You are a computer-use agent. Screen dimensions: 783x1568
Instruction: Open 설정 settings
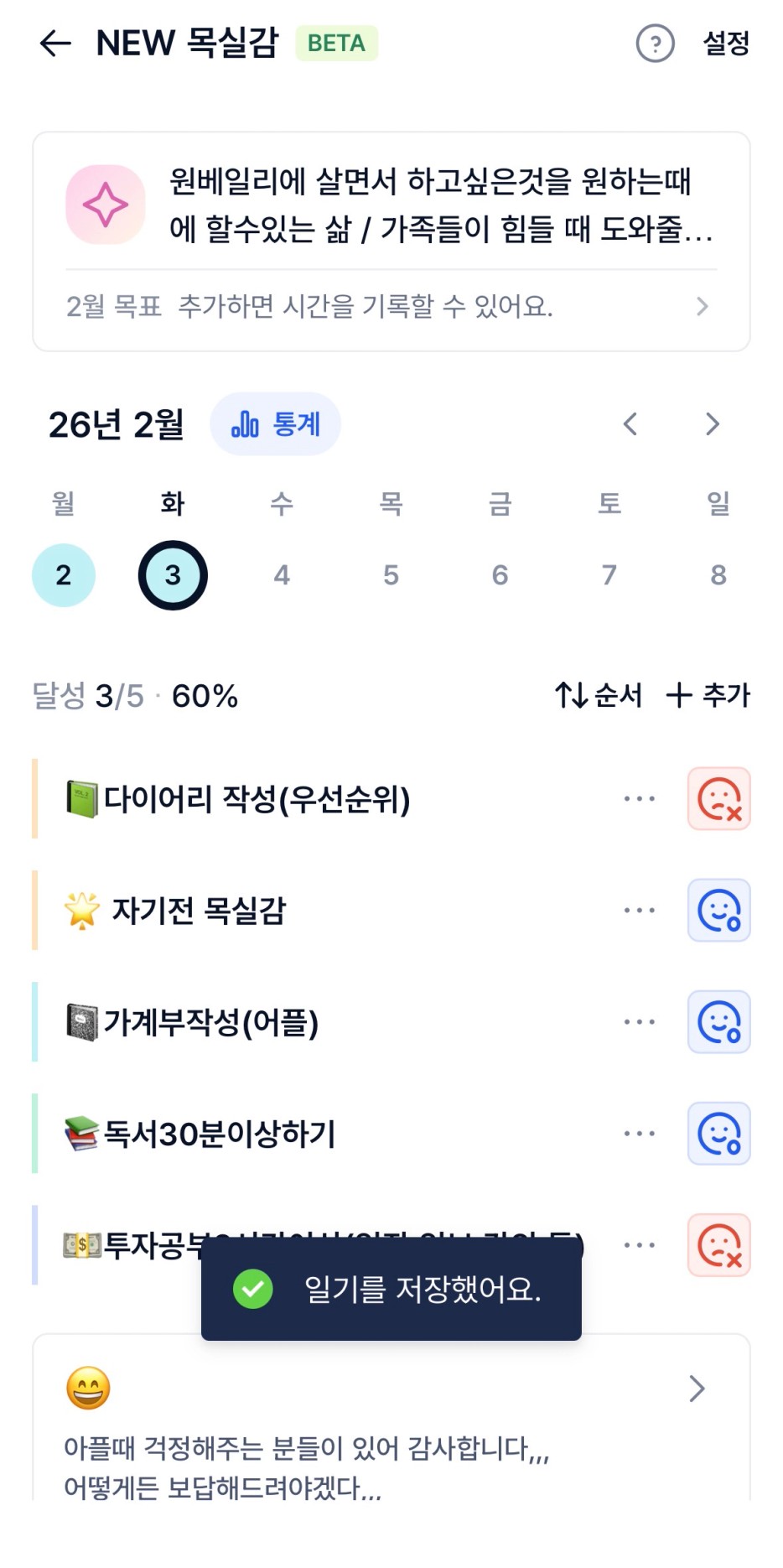725,44
